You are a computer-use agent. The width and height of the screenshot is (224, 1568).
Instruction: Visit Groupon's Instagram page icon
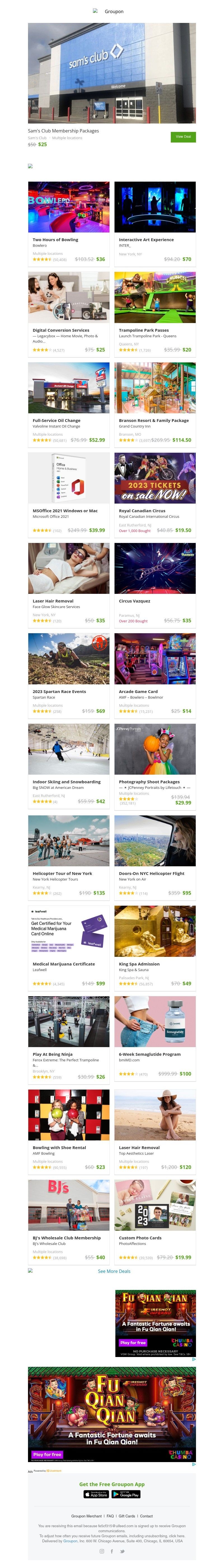click(x=102, y=1551)
